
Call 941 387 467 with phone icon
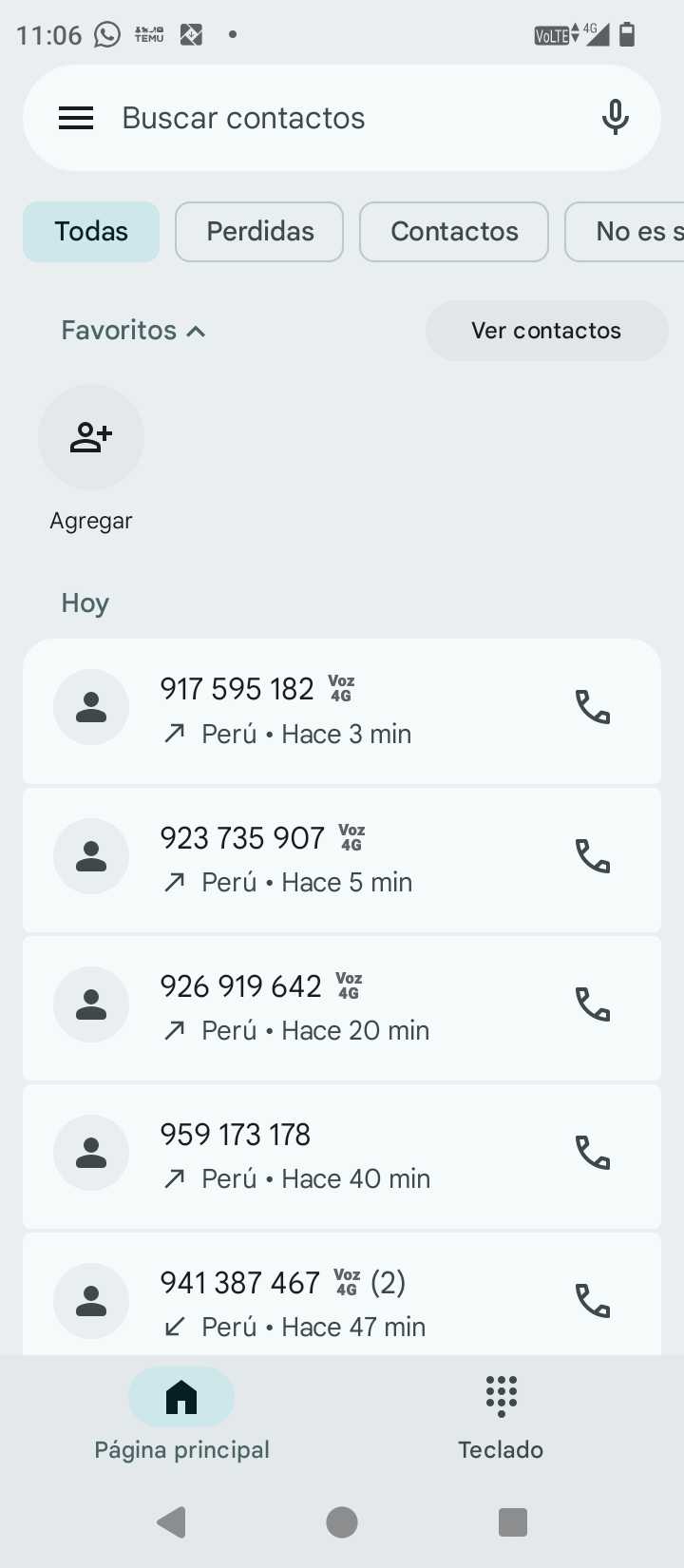coord(593,1301)
